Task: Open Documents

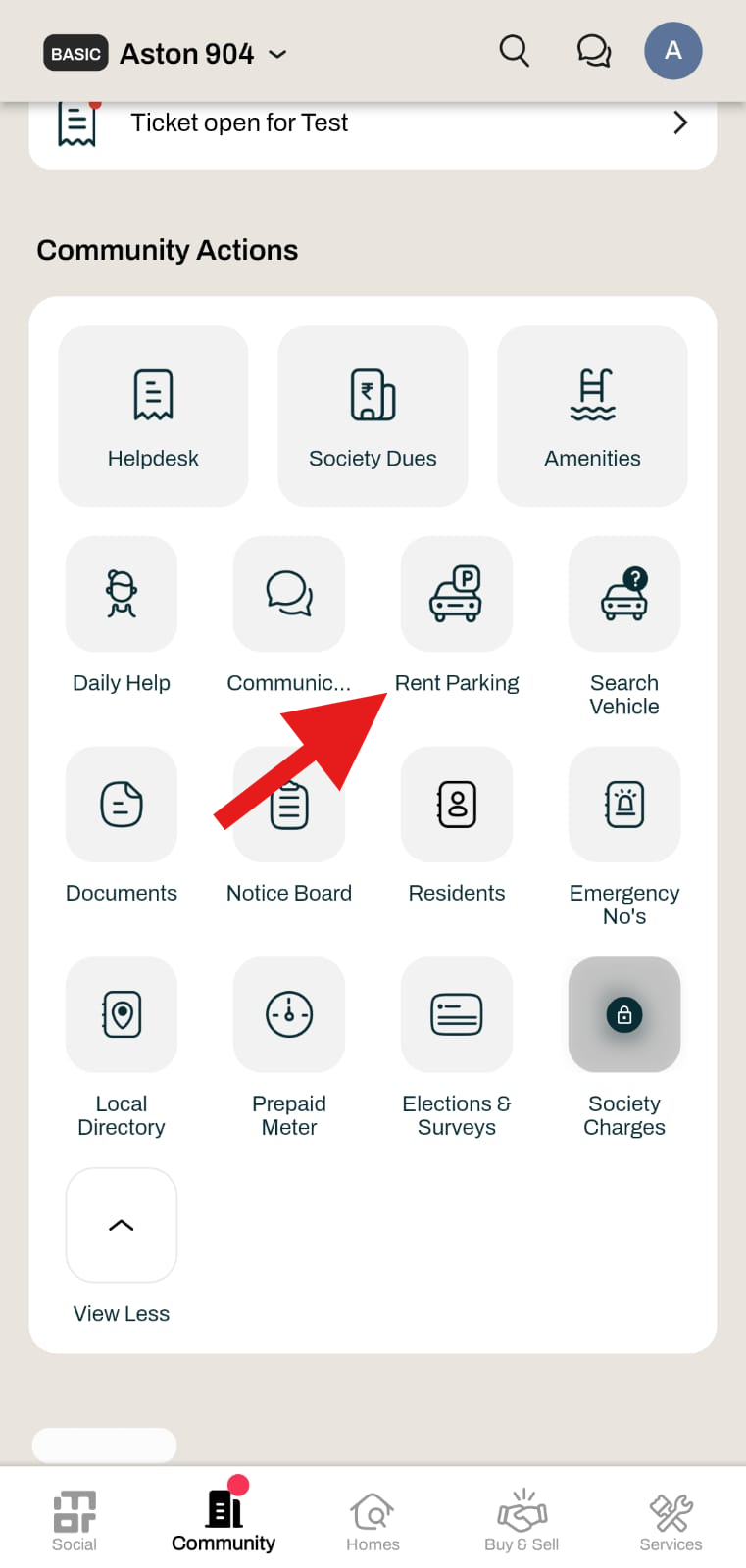Action: 122,805
